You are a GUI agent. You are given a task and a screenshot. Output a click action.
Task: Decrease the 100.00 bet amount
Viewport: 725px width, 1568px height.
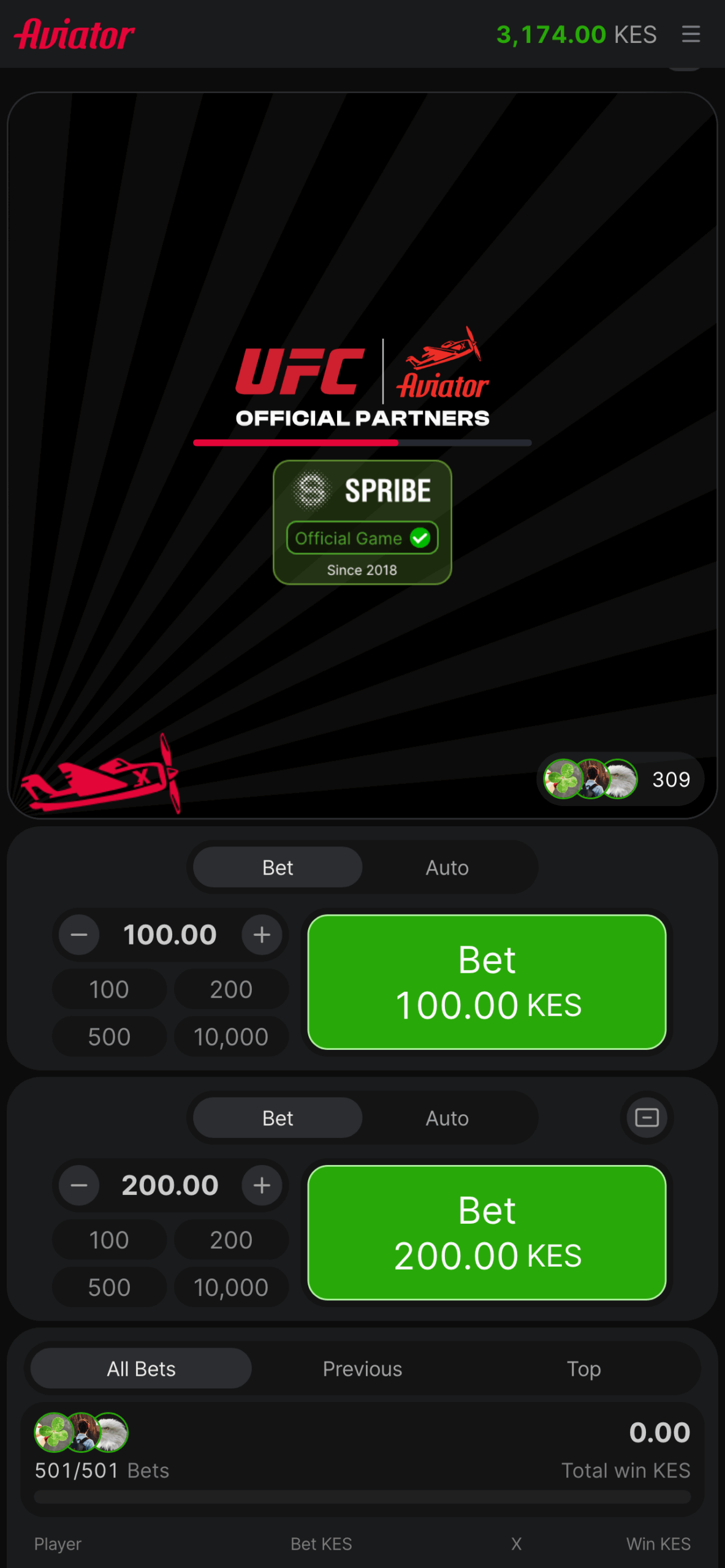point(79,935)
